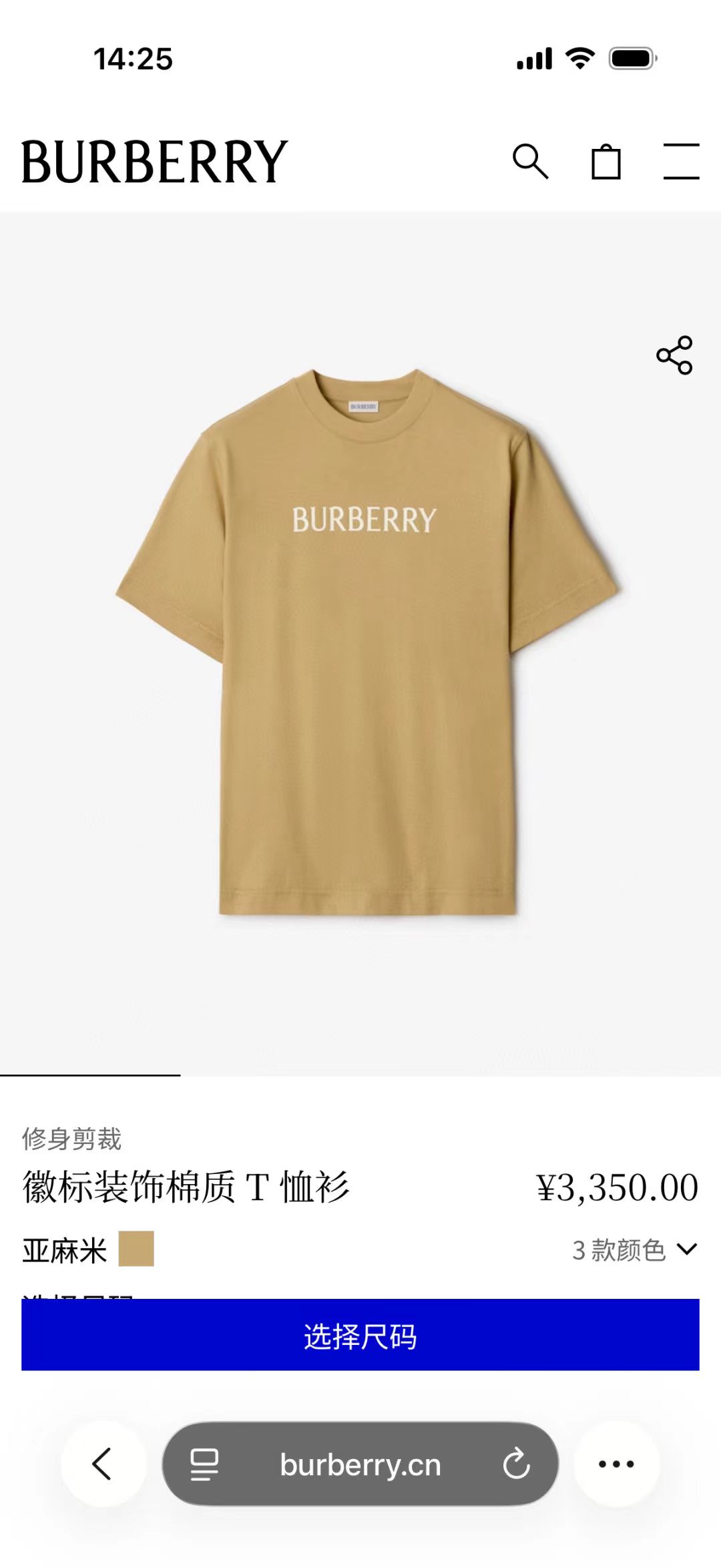Viewport: 721px width, 1568px height.
Task: Share this T-shirt product
Action: (674, 355)
